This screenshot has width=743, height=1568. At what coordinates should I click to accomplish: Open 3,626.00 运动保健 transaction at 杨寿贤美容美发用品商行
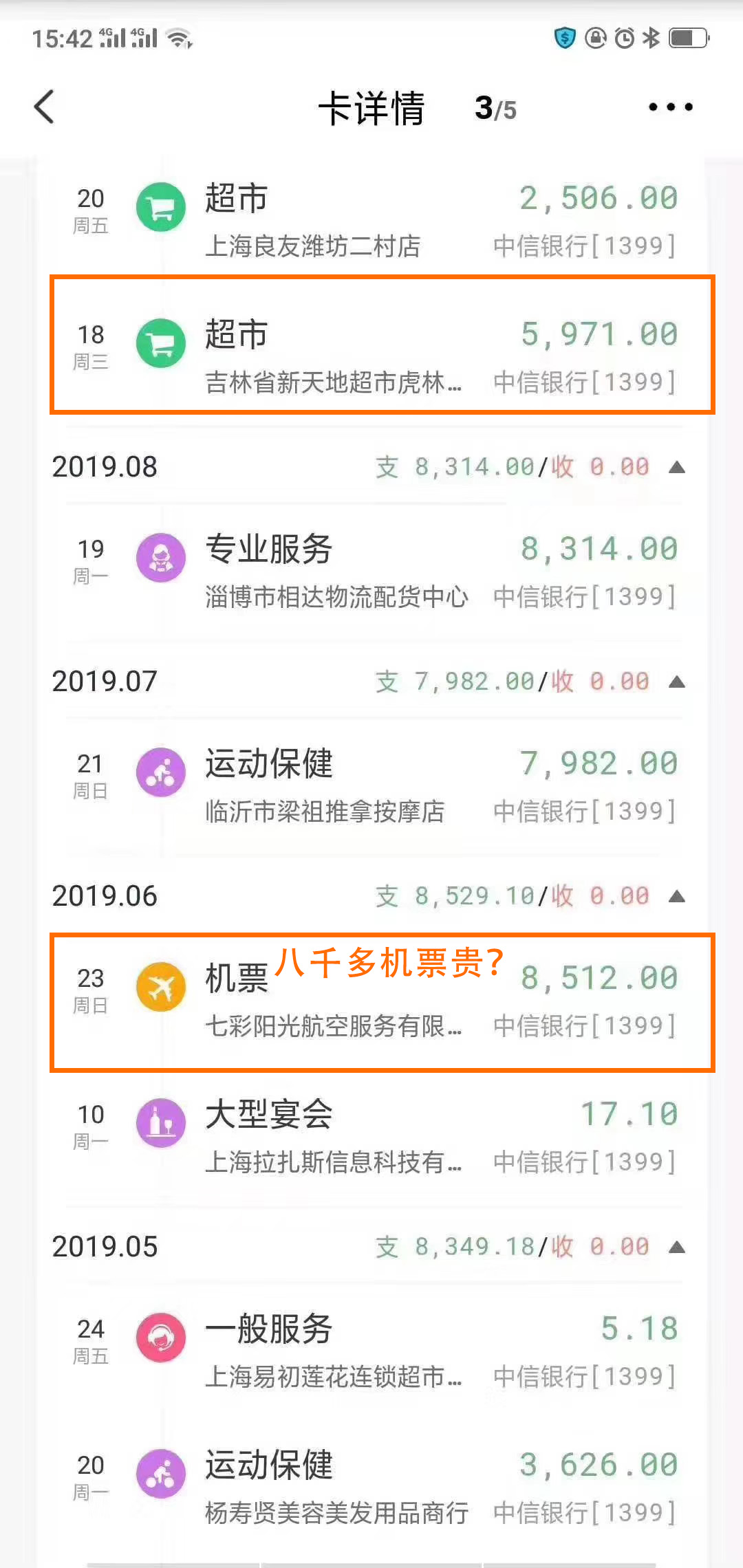tap(371, 1487)
